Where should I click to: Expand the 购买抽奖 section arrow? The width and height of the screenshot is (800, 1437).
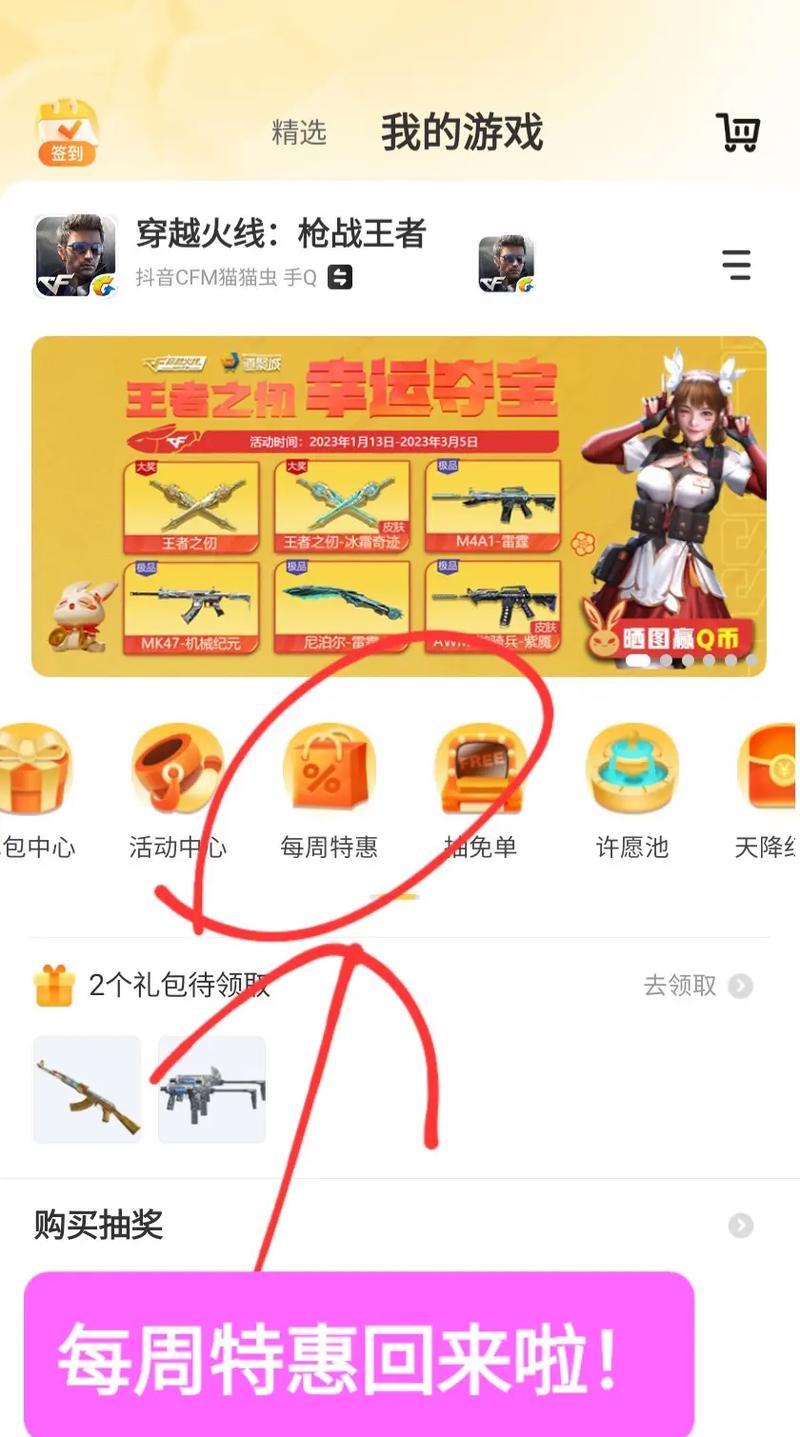coord(740,1225)
